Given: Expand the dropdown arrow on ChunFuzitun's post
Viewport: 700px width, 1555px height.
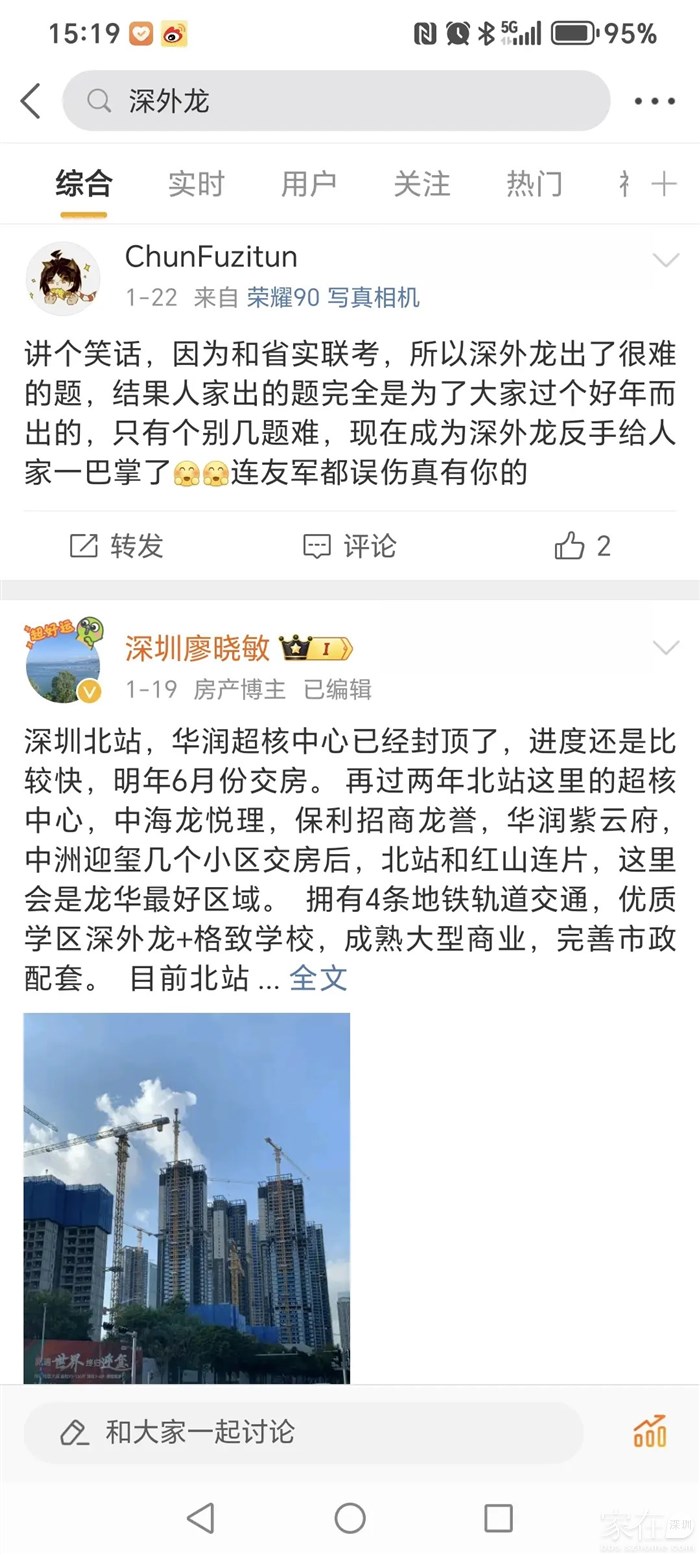Looking at the screenshot, I should tap(665, 261).
